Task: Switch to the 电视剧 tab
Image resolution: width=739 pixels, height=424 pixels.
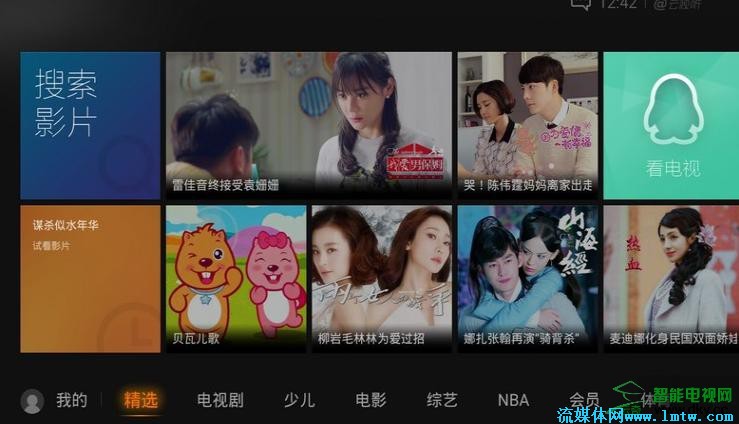Action: (x=220, y=401)
